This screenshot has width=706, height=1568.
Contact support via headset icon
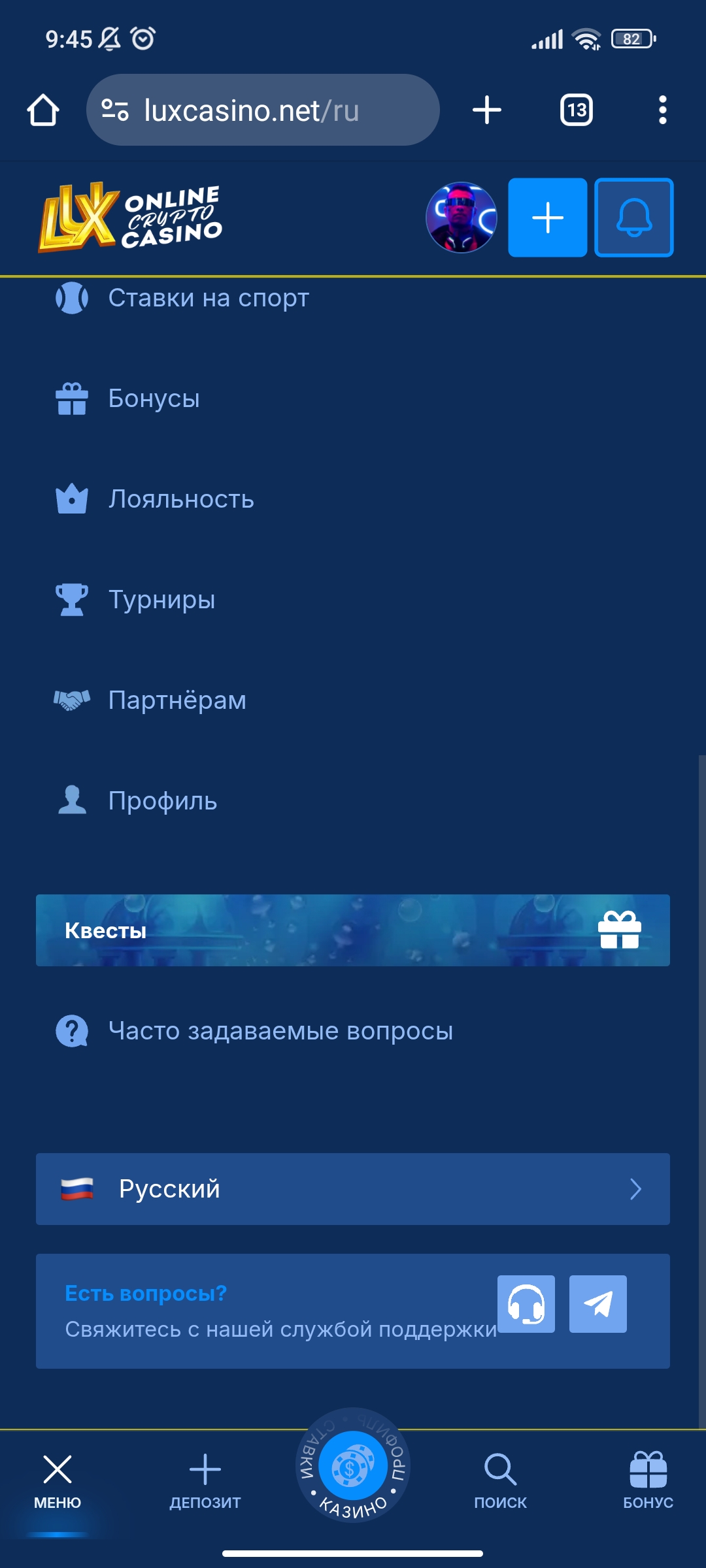pos(526,1304)
